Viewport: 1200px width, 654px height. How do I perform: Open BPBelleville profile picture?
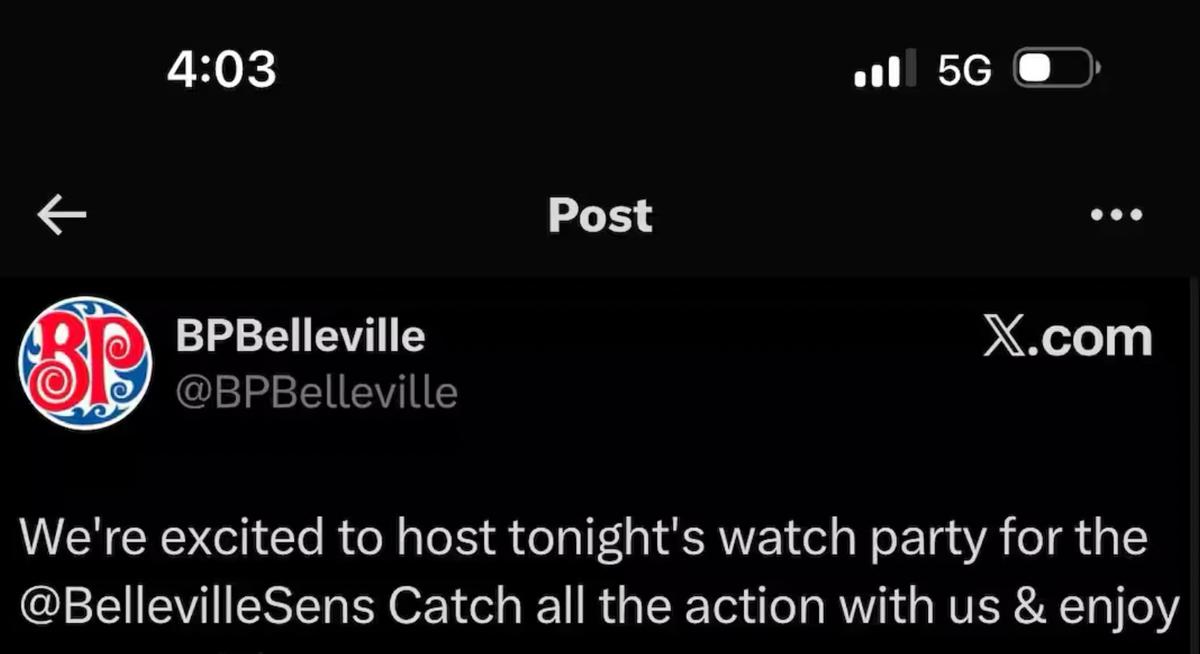[86, 363]
